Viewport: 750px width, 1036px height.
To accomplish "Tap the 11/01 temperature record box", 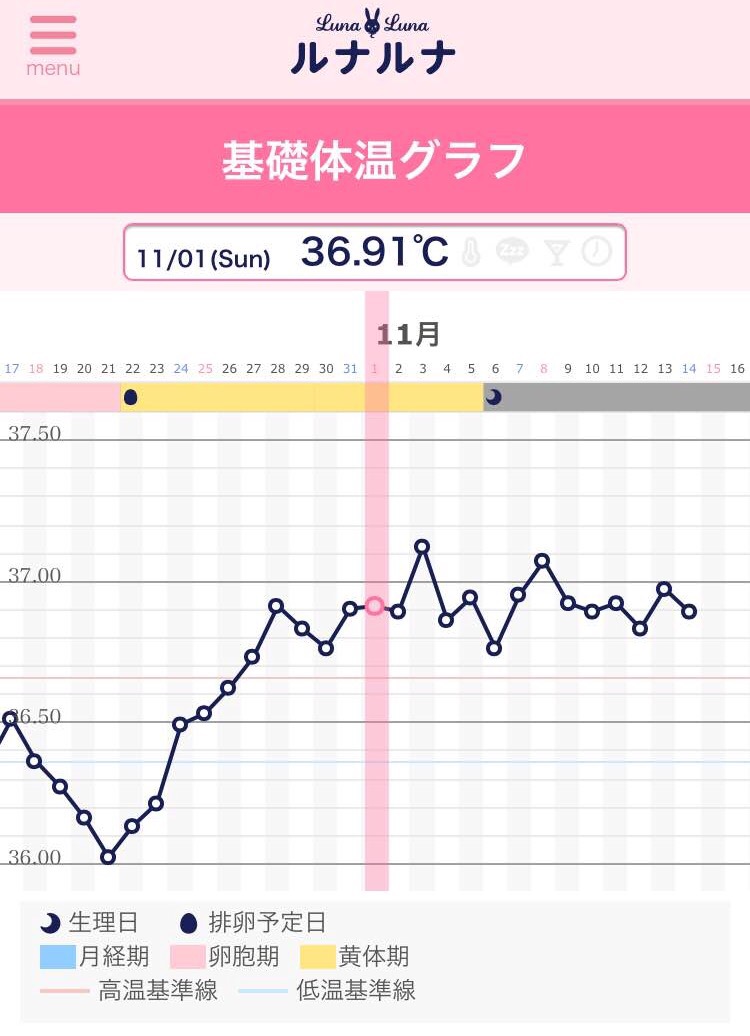I will pos(374,252).
